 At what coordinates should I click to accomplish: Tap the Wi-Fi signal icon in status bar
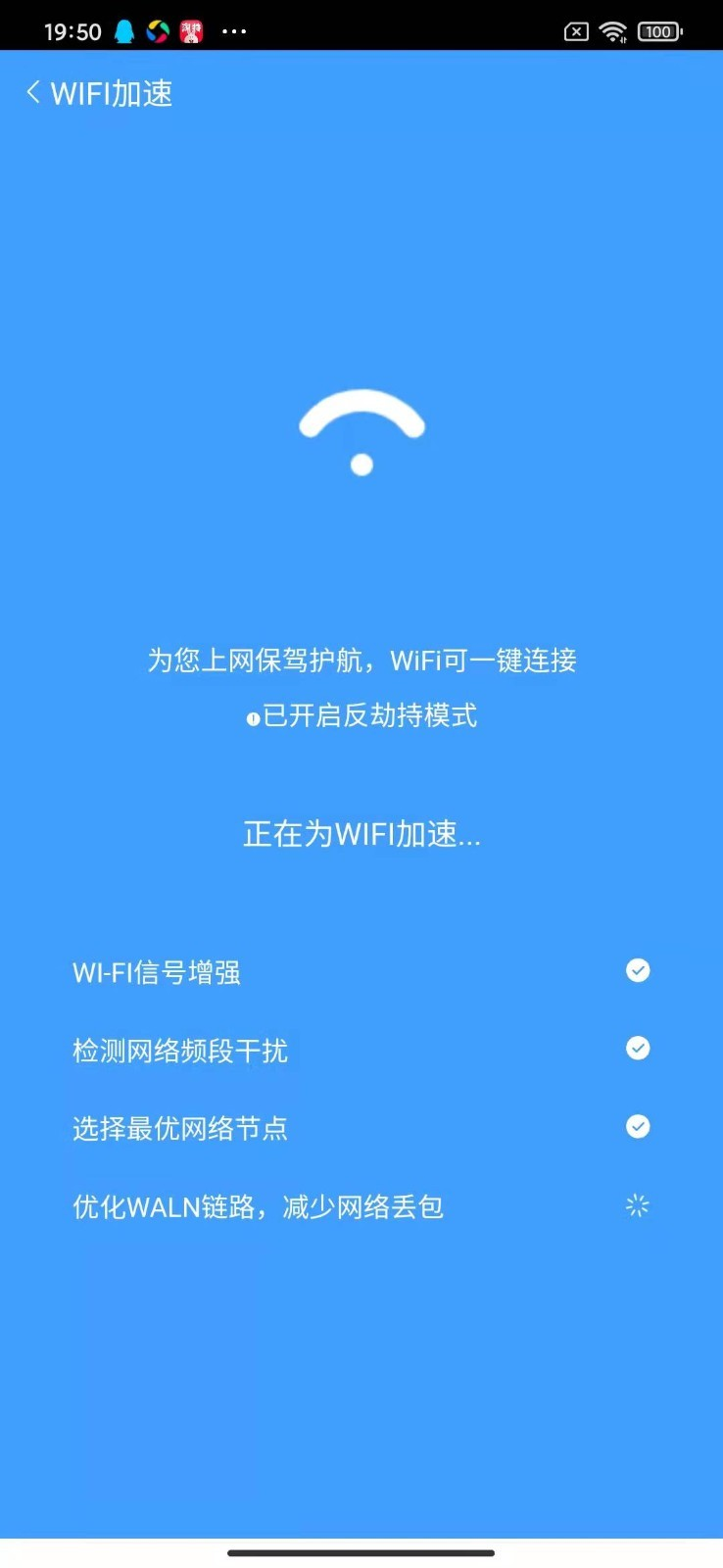coord(613,30)
